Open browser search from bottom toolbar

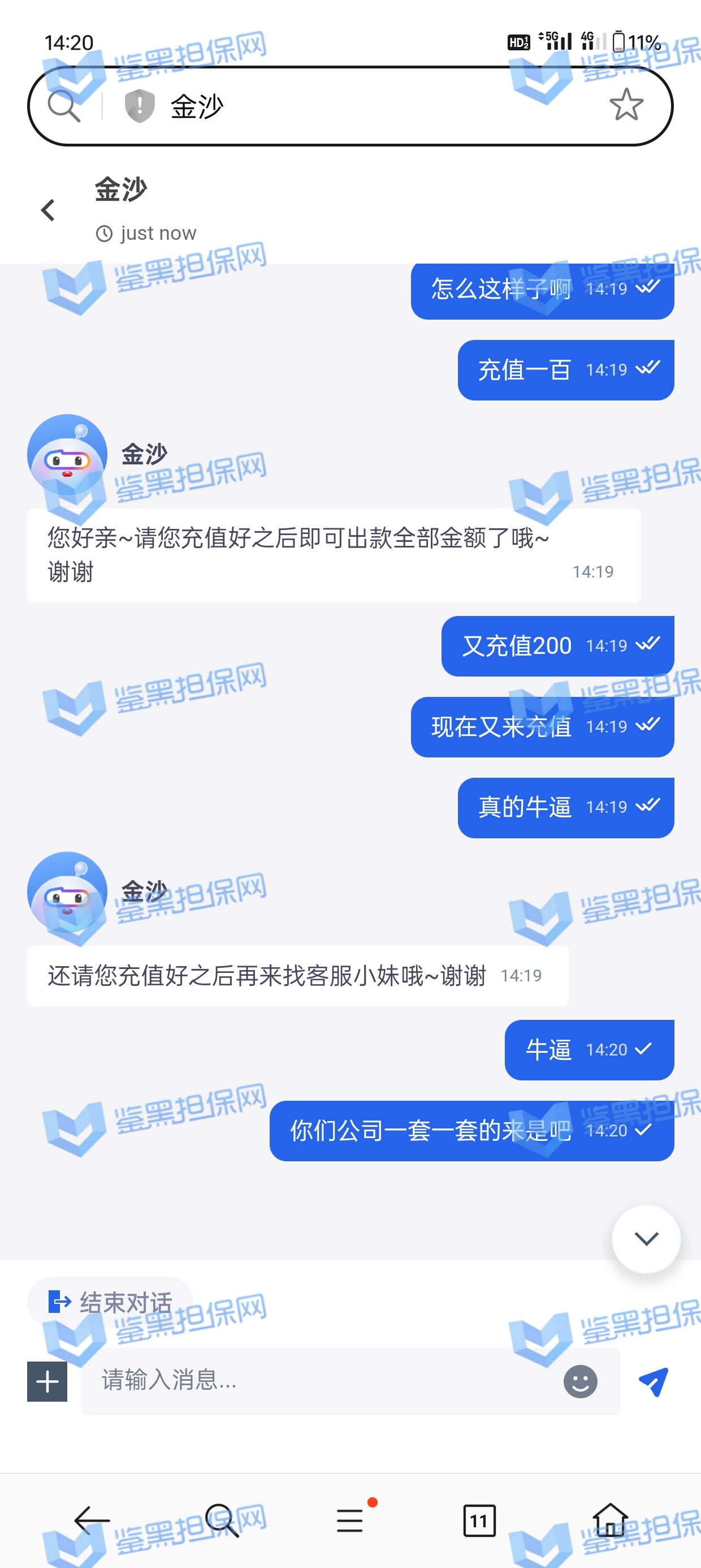[x=222, y=1520]
